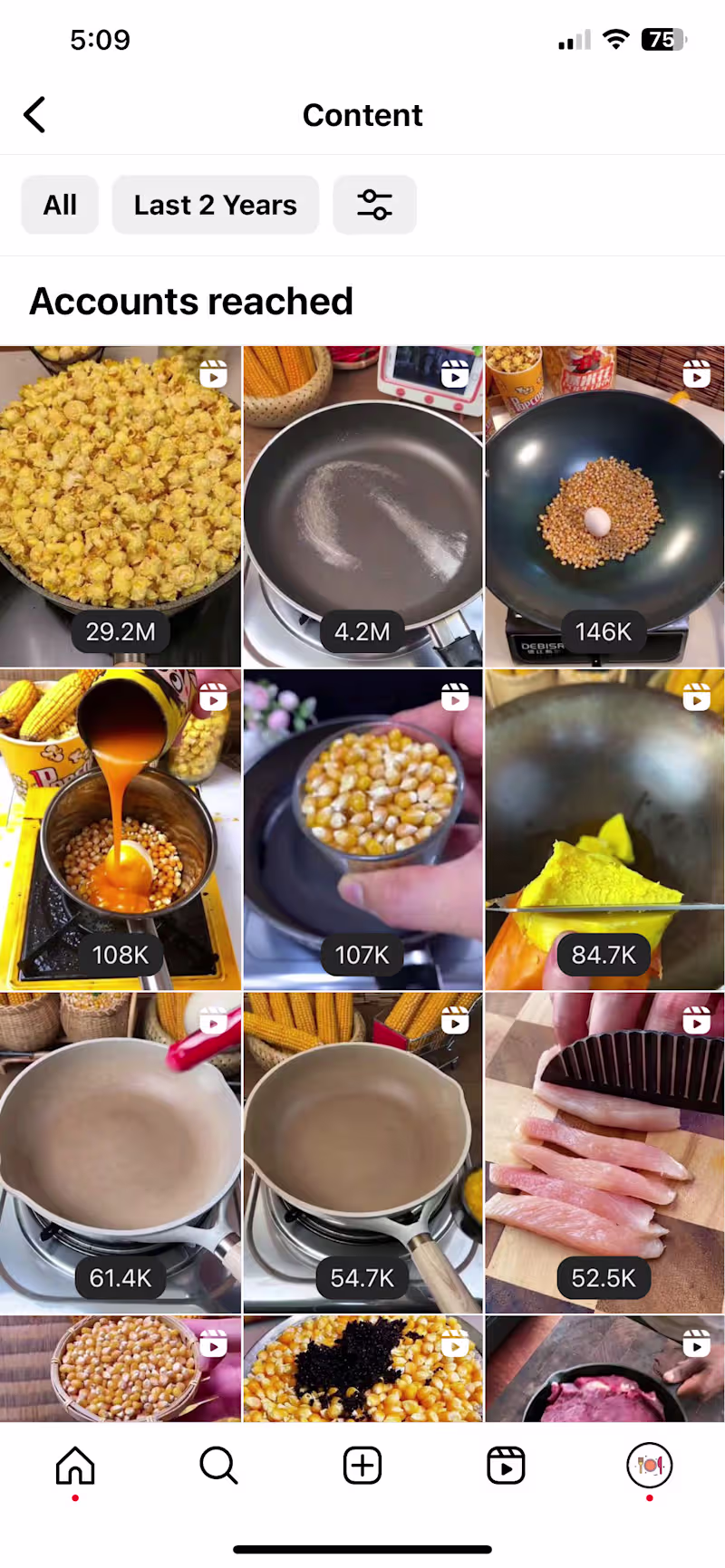Image resolution: width=725 pixels, height=1568 pixels.
Task: Open the reel with 29.2M accounts reached
Action: tap(121, 505)
